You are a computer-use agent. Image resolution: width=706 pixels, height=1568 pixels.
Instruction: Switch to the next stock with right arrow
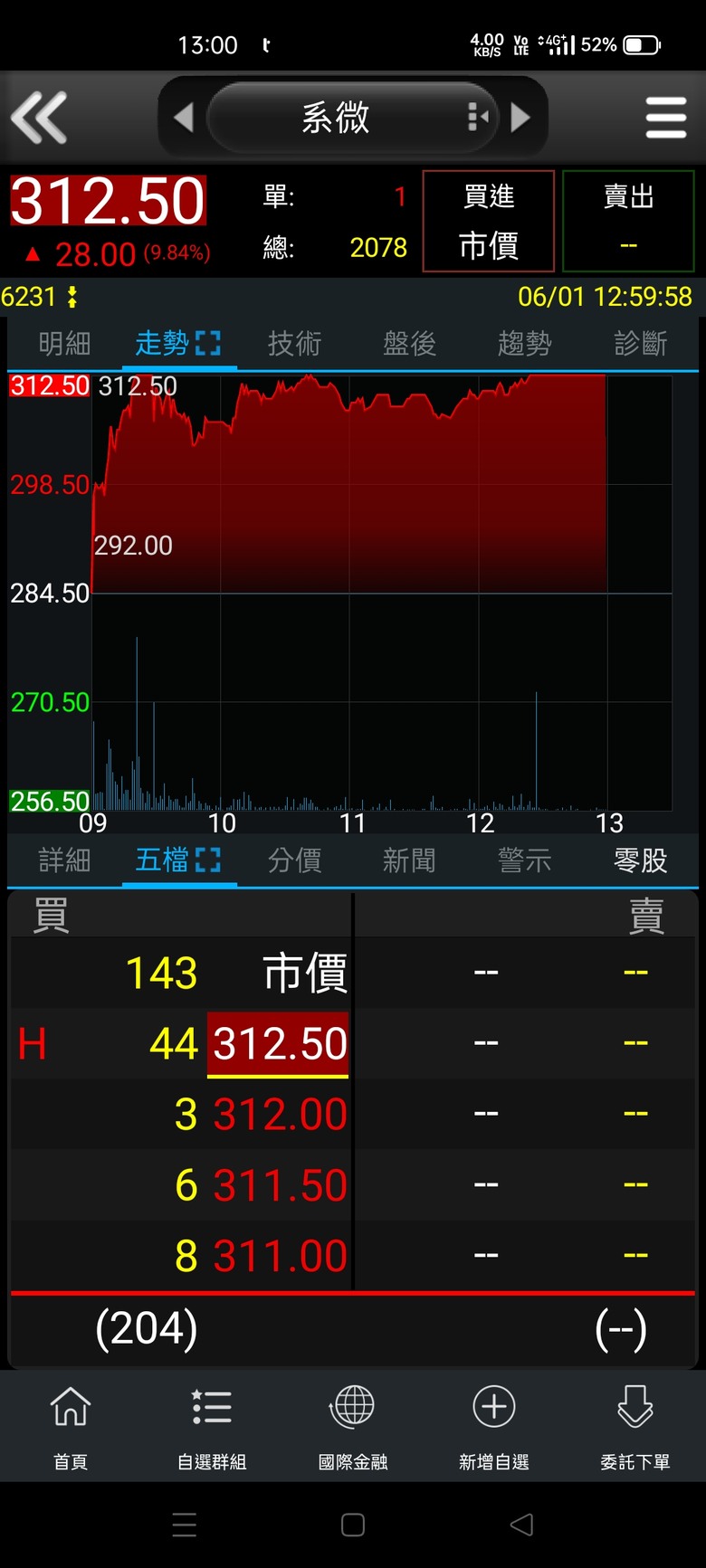pyautogui.click(x=520, y=118)
